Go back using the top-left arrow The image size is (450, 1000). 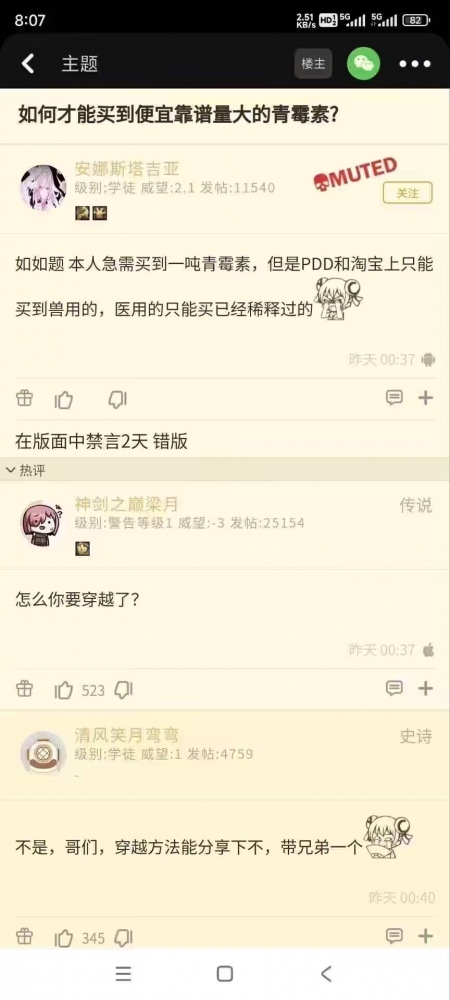point(27,64)
